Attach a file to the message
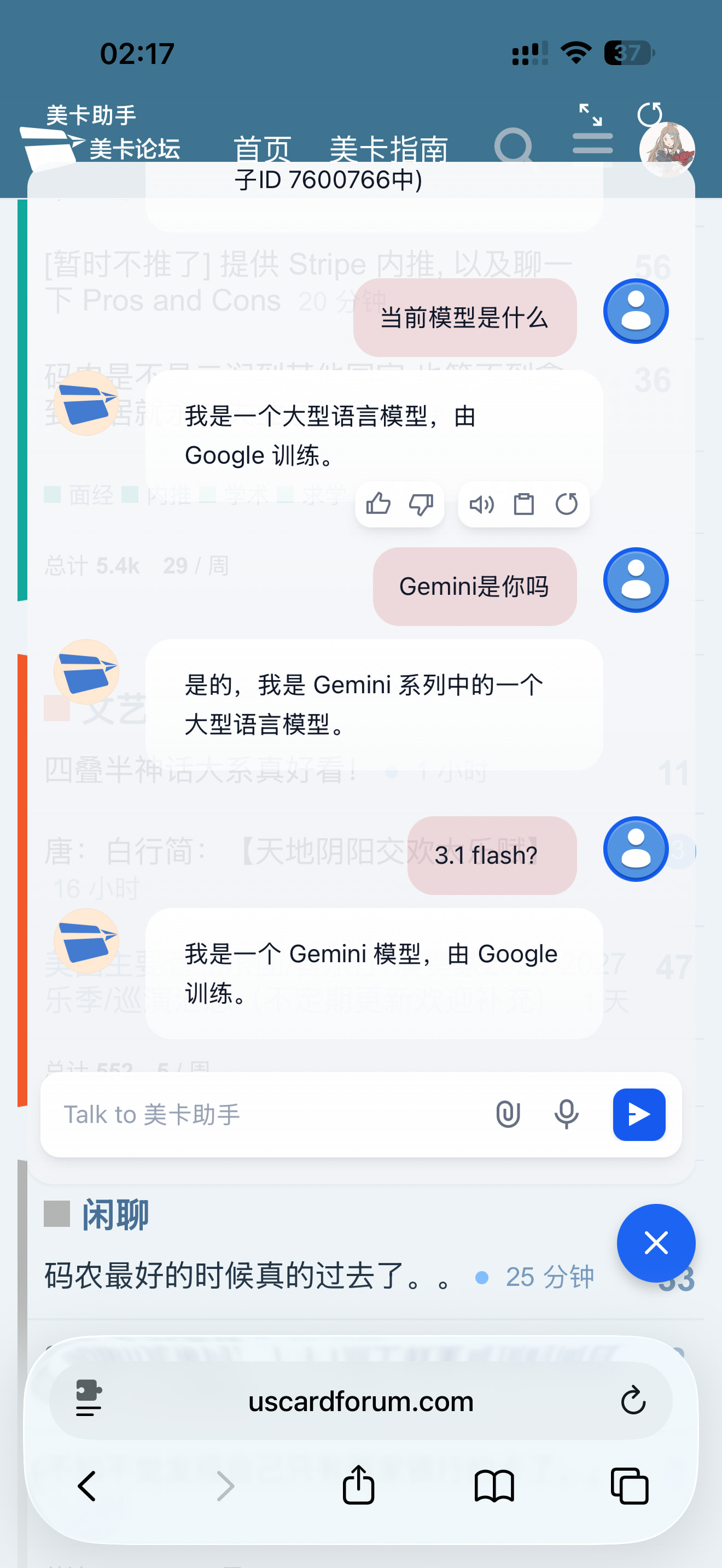 tap(508, 1115)
